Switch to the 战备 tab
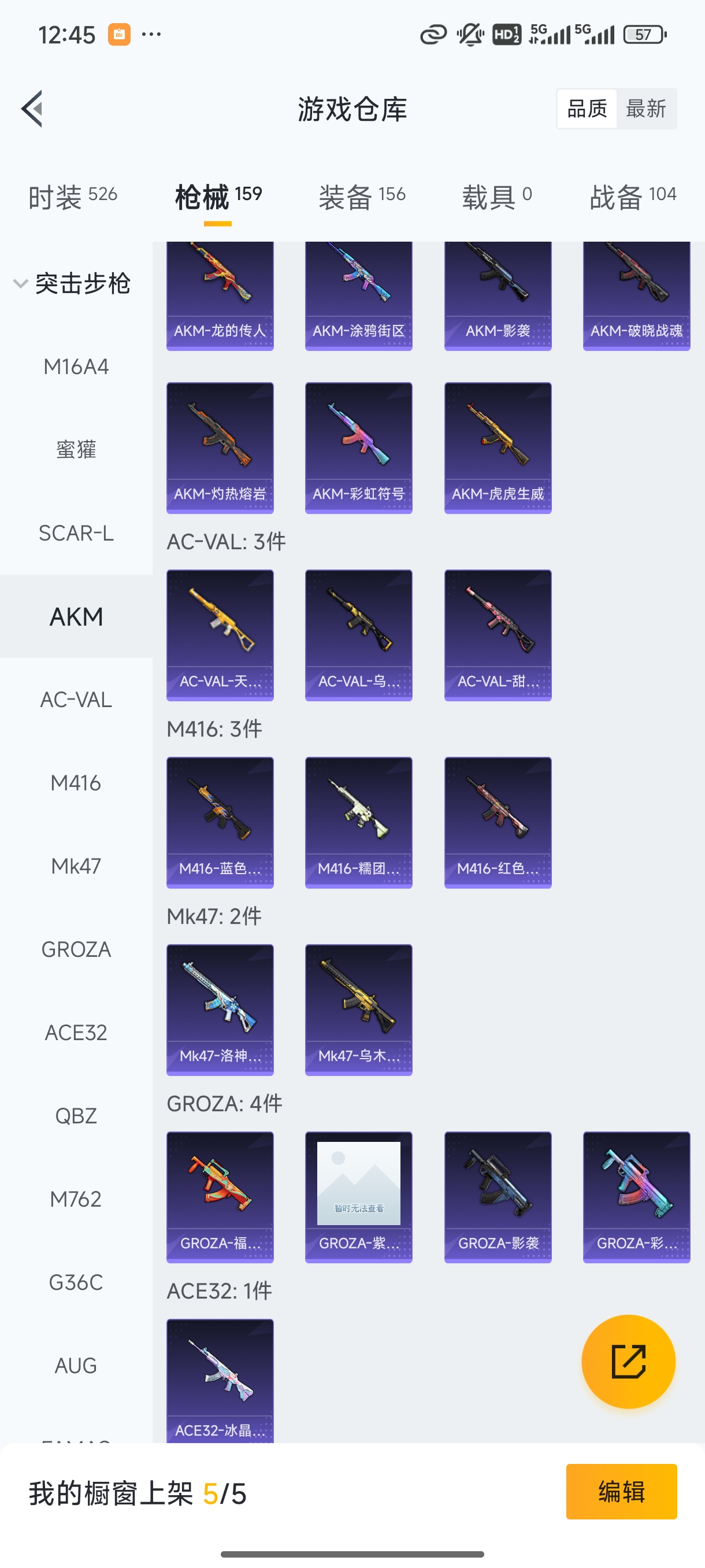 click(x=633, y=197)
